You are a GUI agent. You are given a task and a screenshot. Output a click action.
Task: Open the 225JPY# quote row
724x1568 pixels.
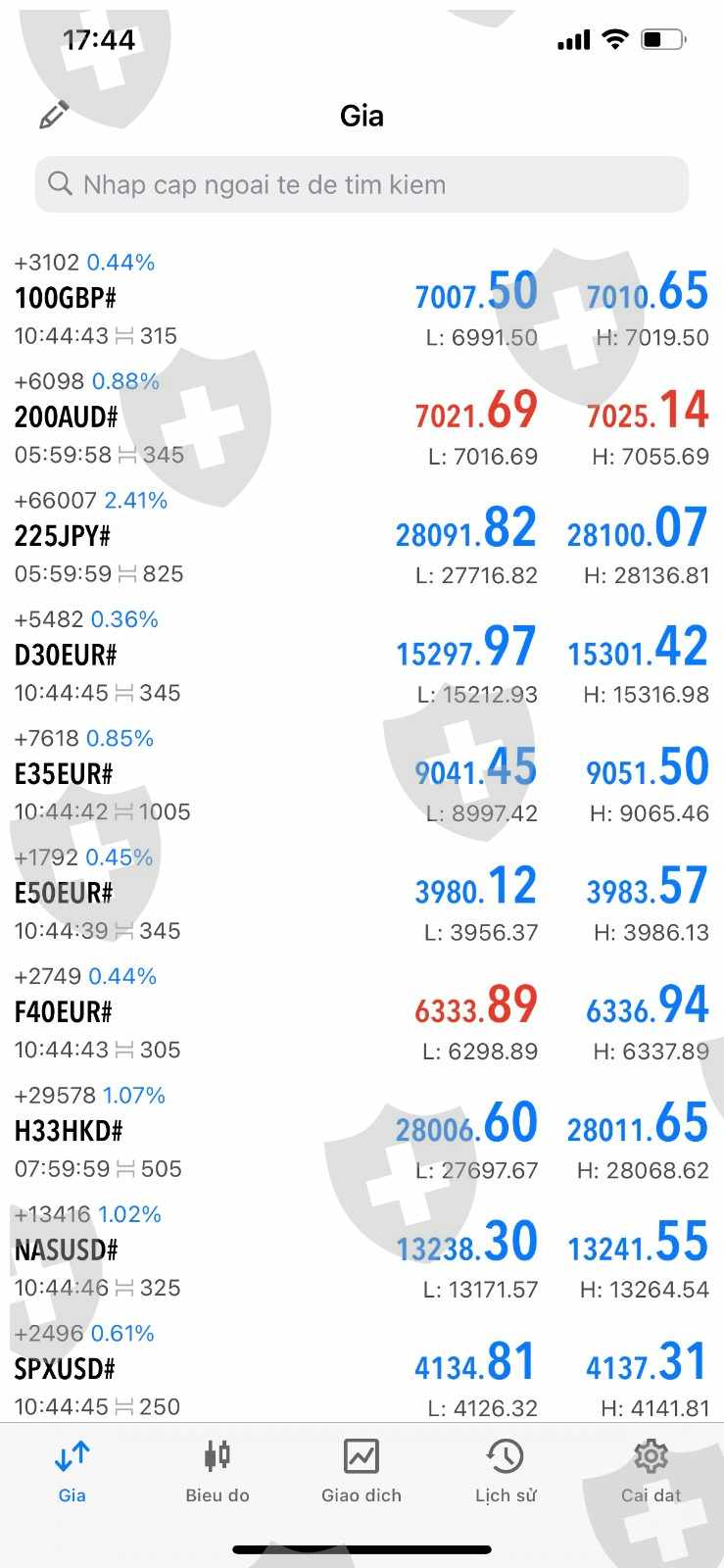coord(362,537)
